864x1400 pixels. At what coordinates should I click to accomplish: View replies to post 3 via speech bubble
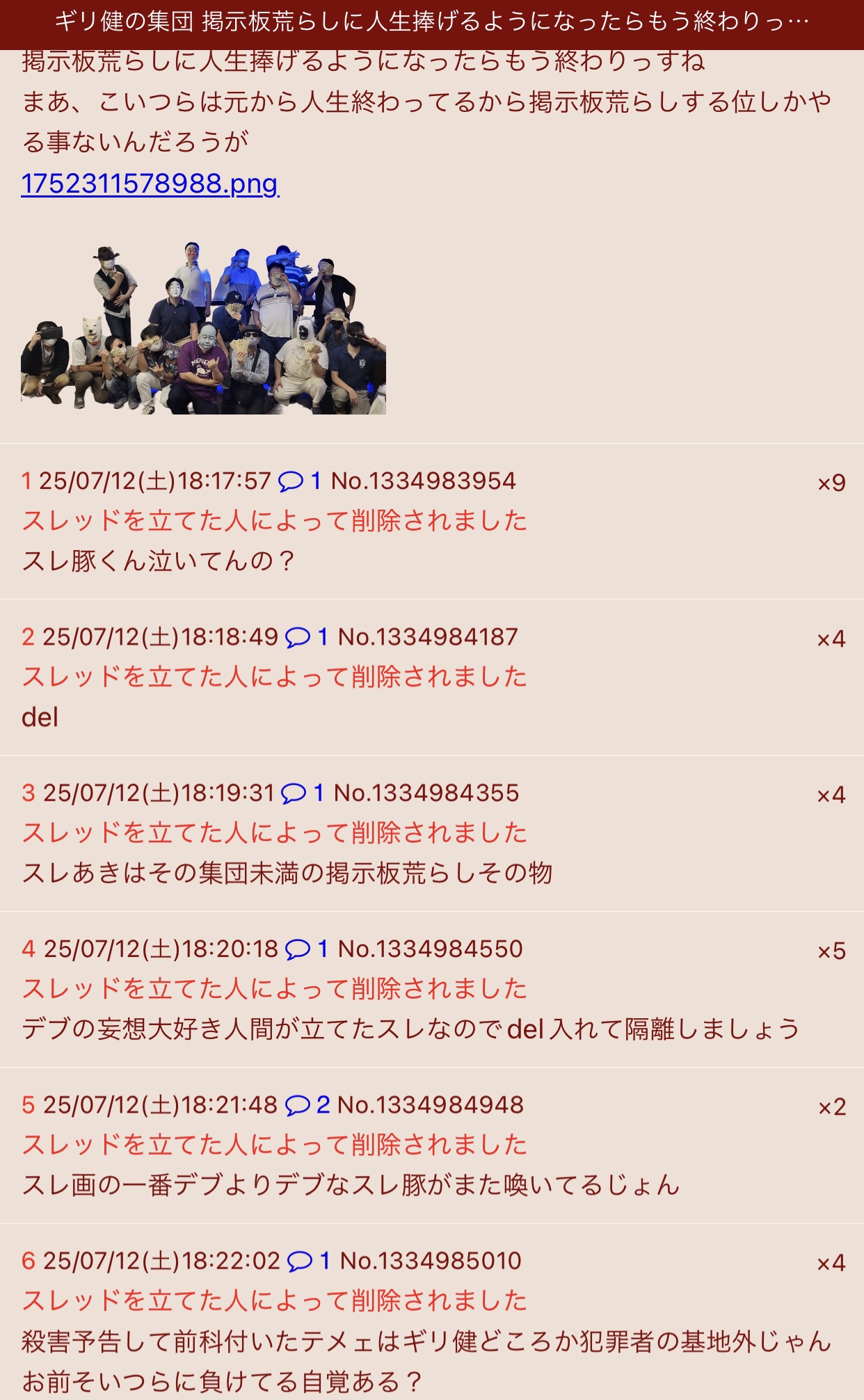303,793
